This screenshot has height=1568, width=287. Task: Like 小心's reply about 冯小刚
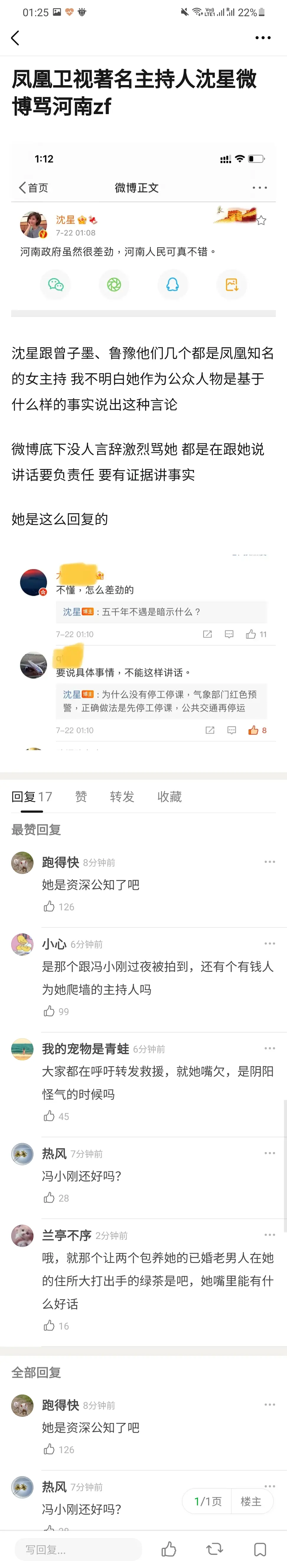[x=49, y=1011]
